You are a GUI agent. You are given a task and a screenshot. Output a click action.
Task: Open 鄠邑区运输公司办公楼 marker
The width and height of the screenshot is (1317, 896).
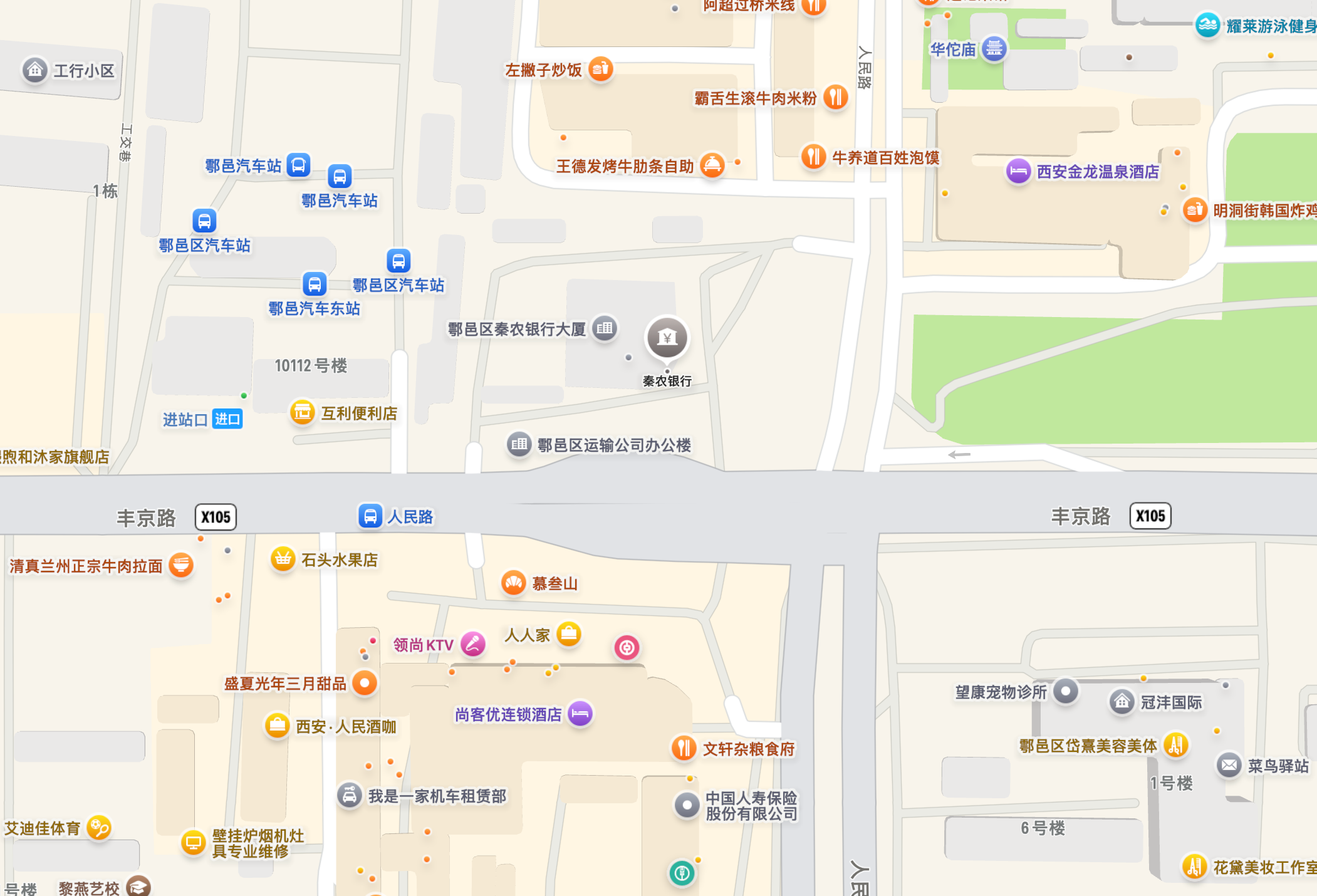coord(519,445)
